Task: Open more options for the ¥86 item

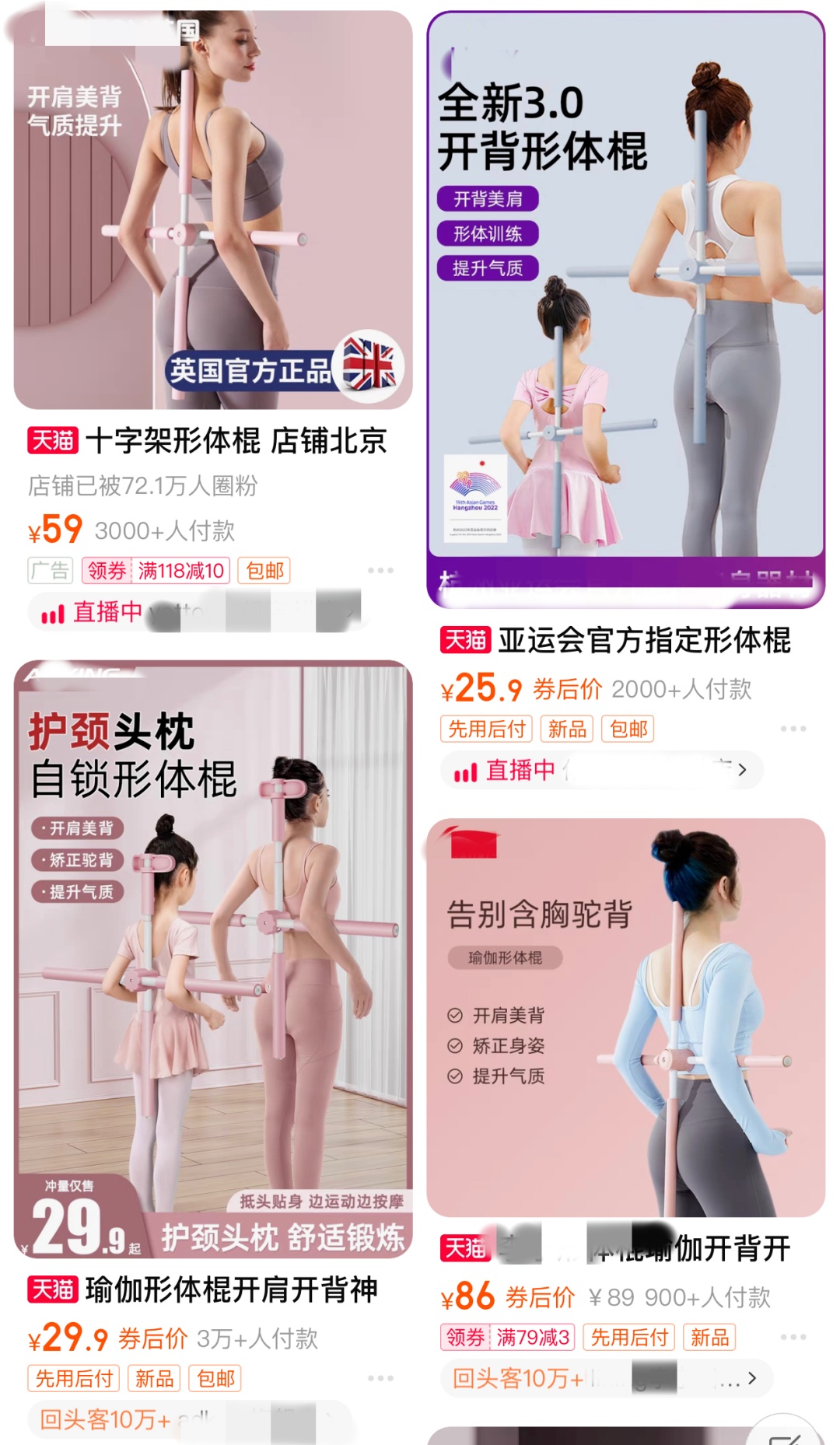Action: point(793,1337)
